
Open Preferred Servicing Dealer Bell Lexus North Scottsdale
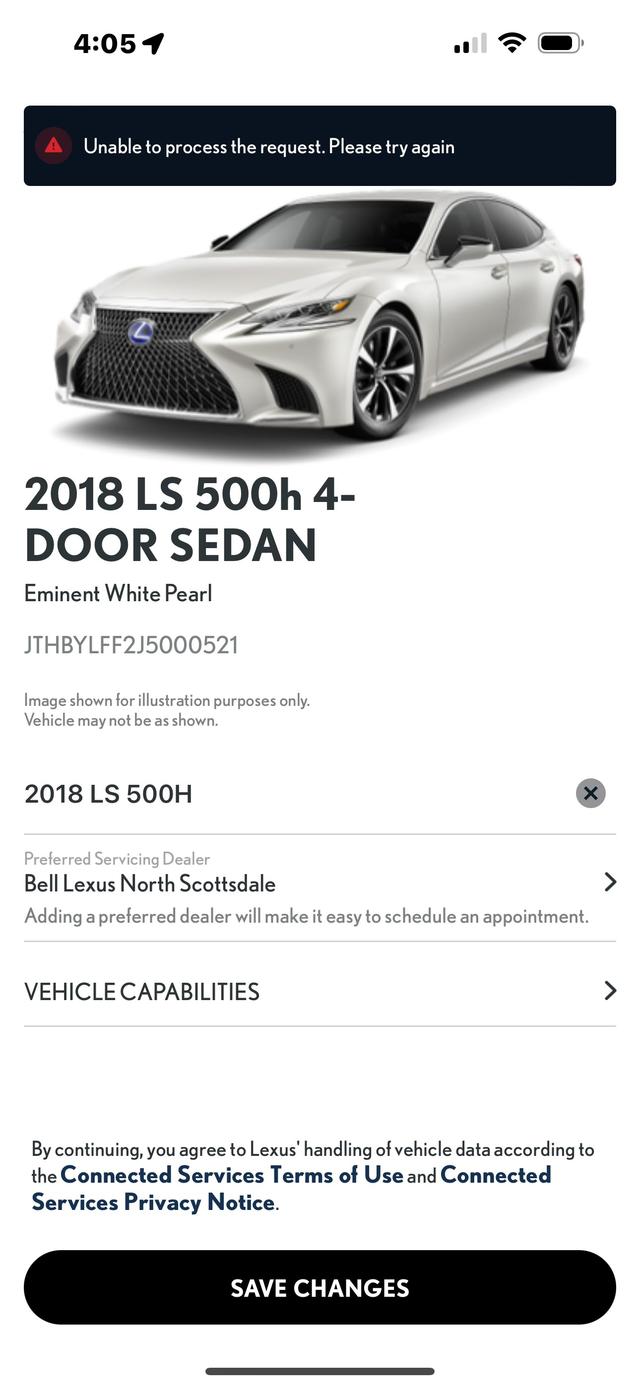(320, 885)
